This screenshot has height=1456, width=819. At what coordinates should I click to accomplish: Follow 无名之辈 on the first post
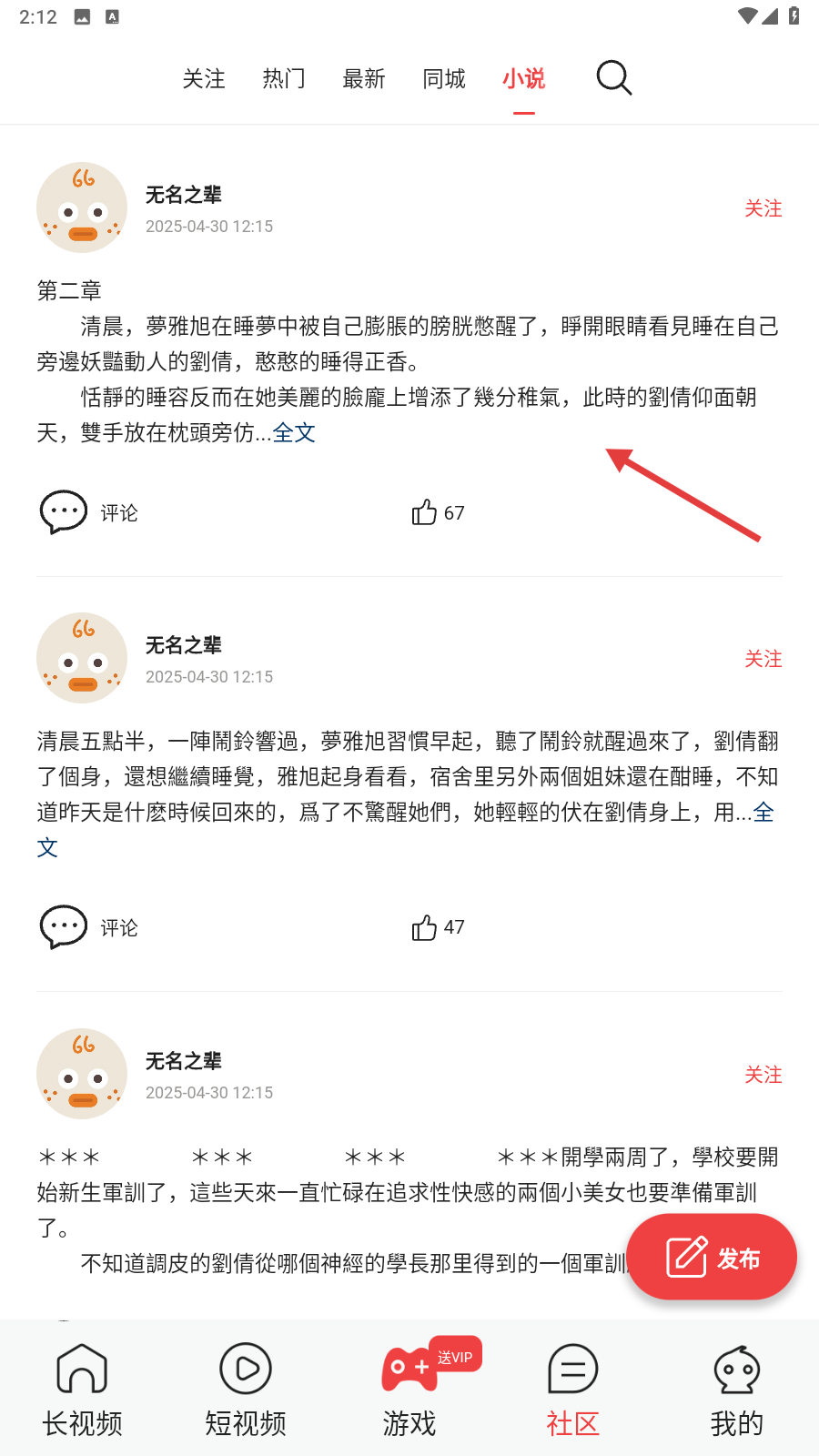[x=763, y=208]
